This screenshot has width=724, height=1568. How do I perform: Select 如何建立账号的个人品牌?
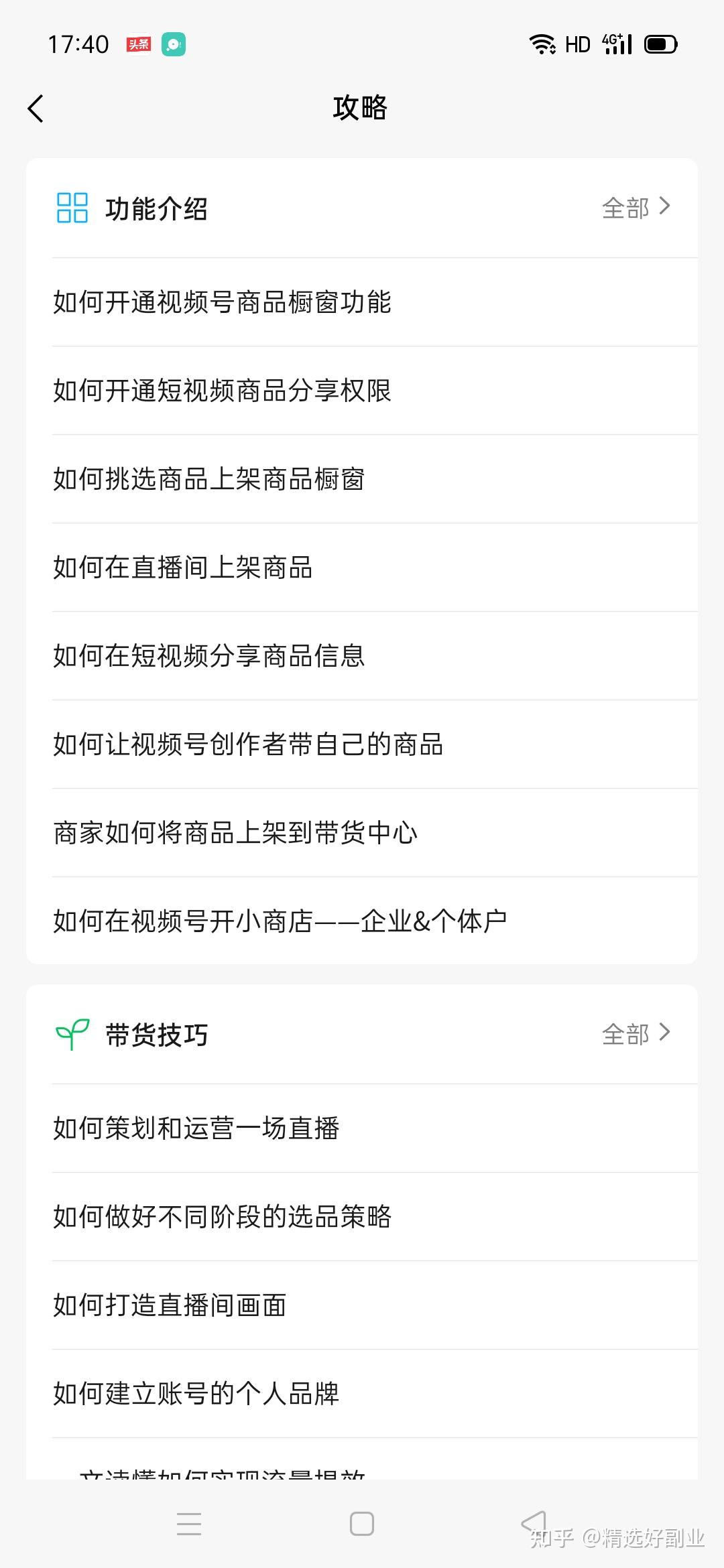pyautogui.click(x=196, y=1394)
